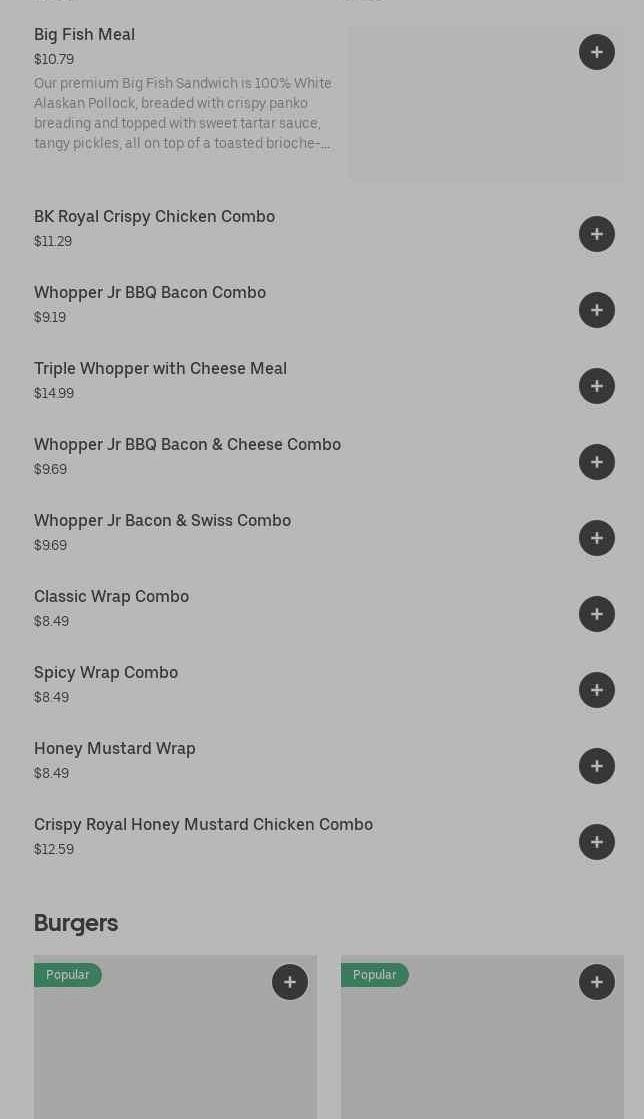
Task: Open the Spicy Wrap Combo details
Action: point(106,672)
